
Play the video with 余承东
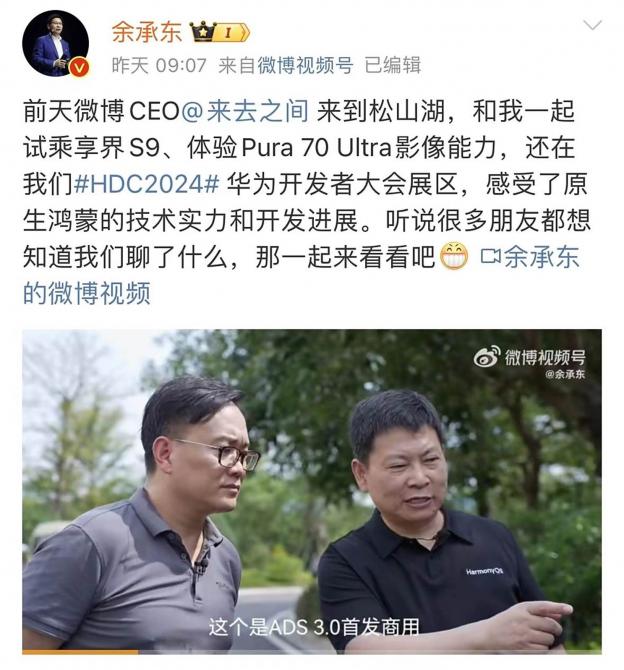(312, 490)
